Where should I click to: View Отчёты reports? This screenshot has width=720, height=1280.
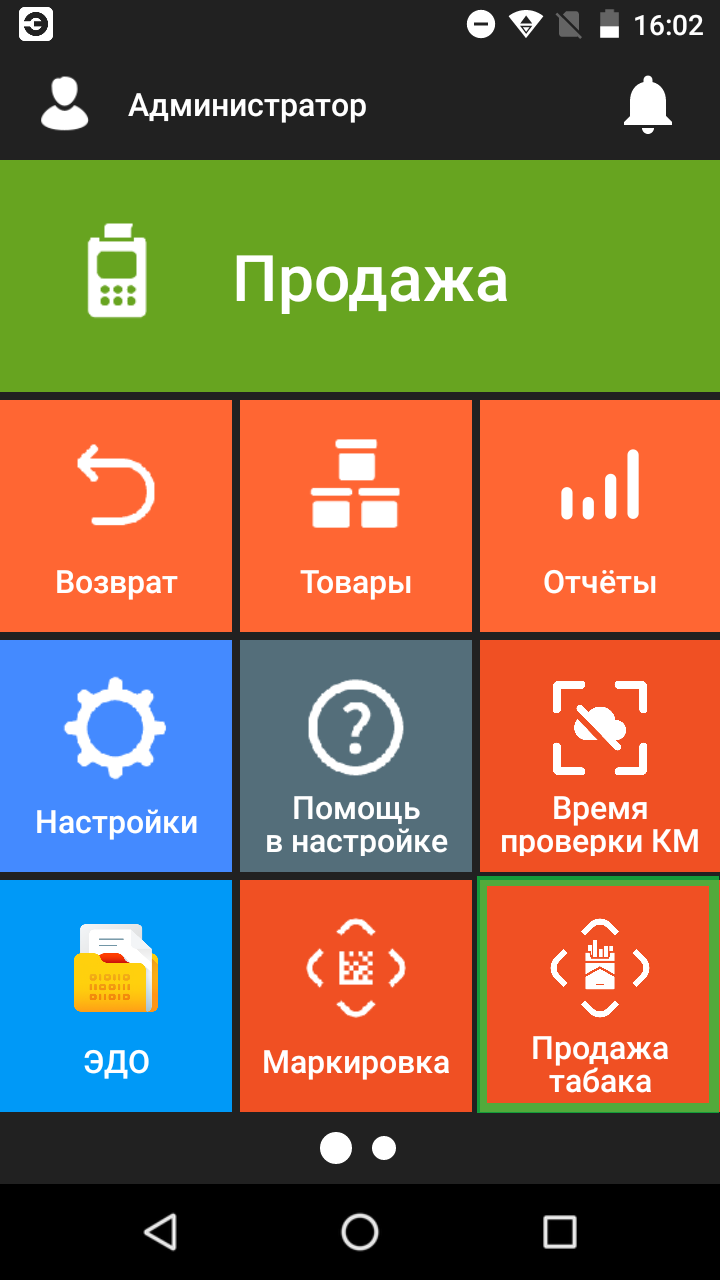(x=599, y=516)
